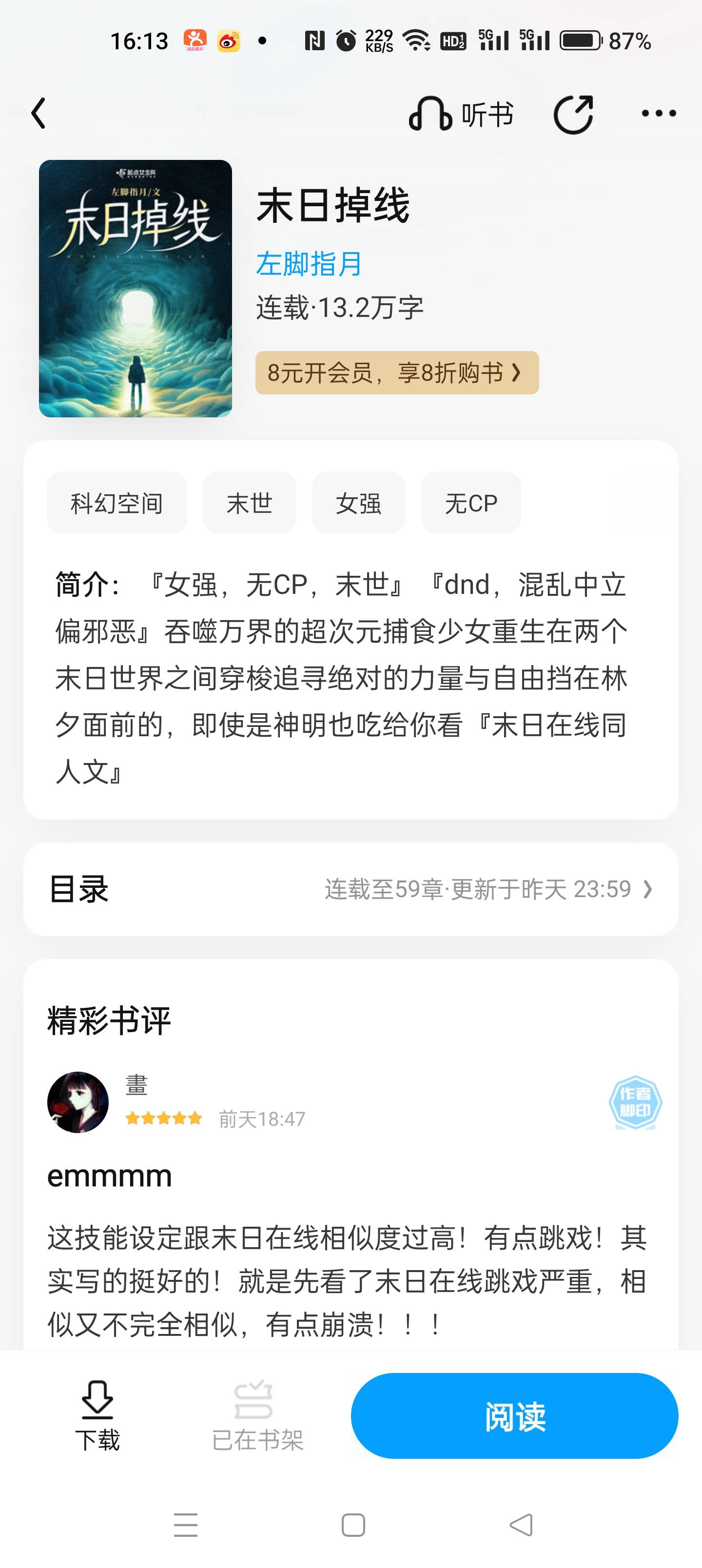Image resolution: width=702 pixels, height=1568 pixels.
Task: Start reading with the 阅读 button
Action: (514, 1416)
